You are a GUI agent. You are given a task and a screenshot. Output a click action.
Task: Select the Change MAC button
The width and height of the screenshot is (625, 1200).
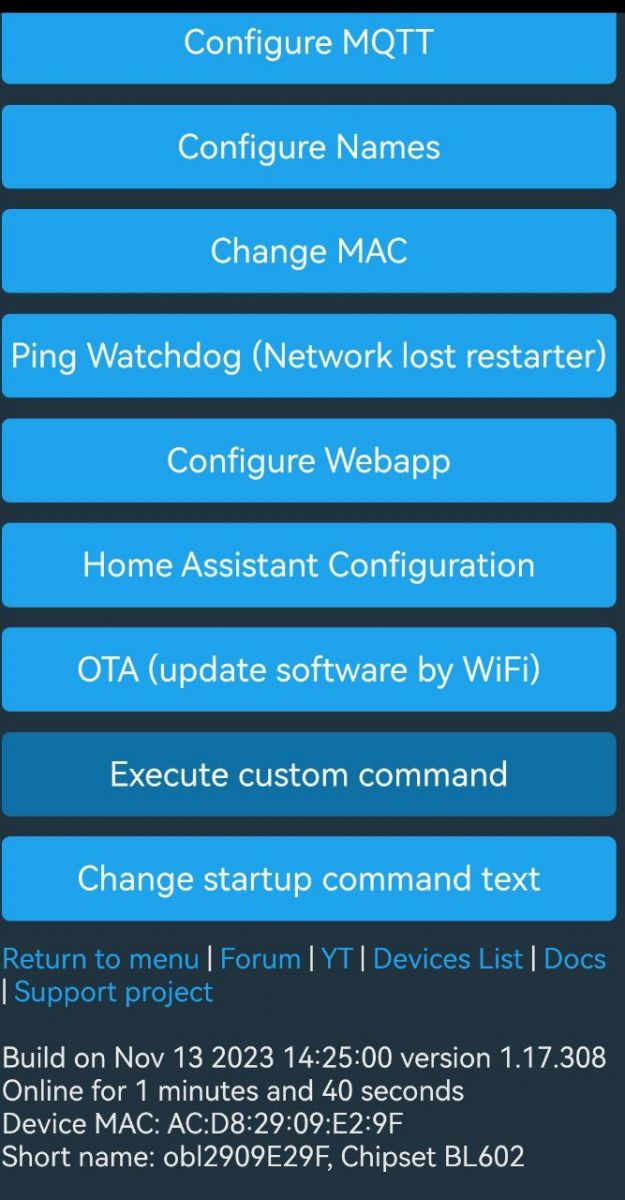[309, 251]
